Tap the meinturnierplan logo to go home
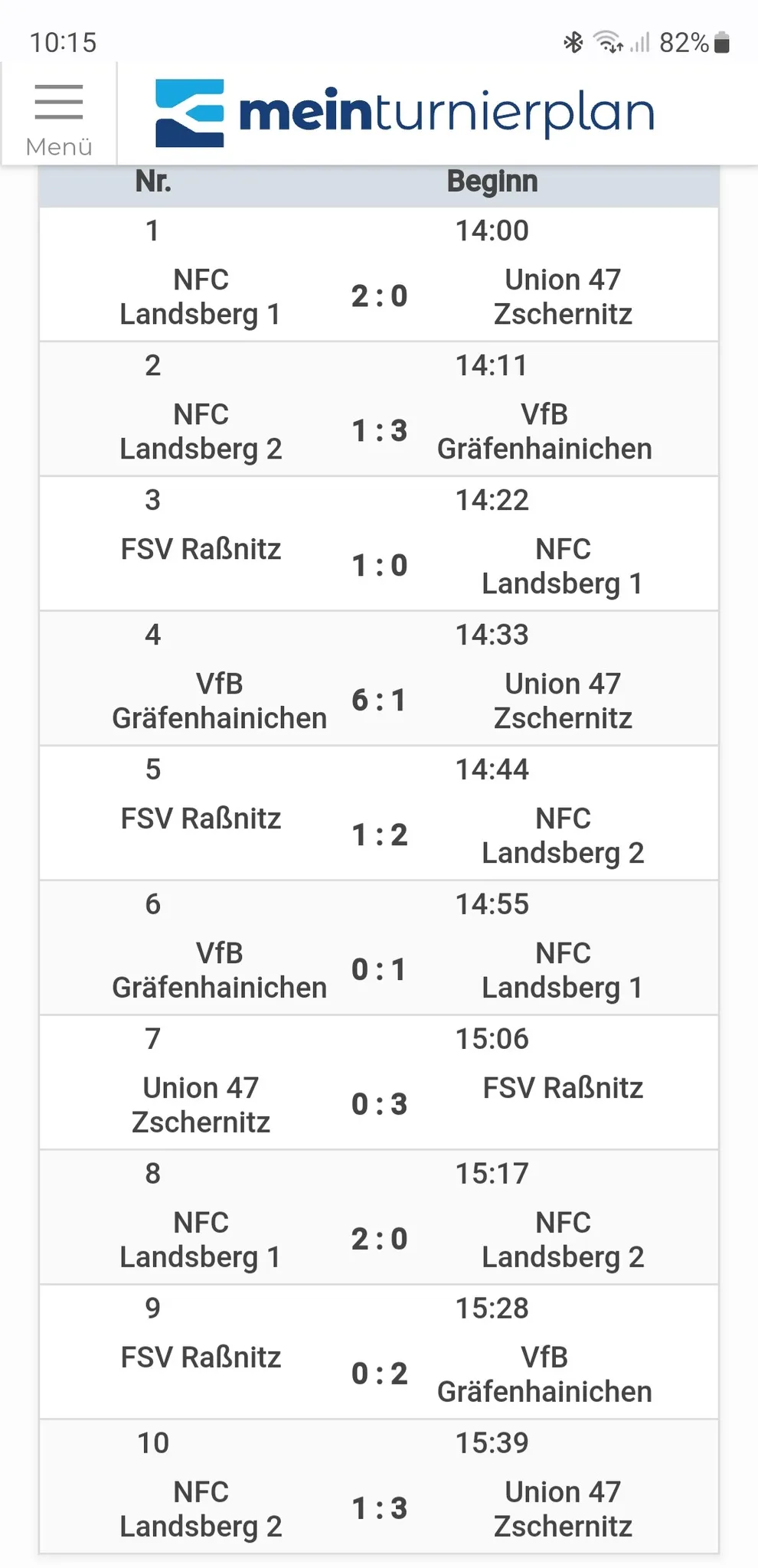 405,113
